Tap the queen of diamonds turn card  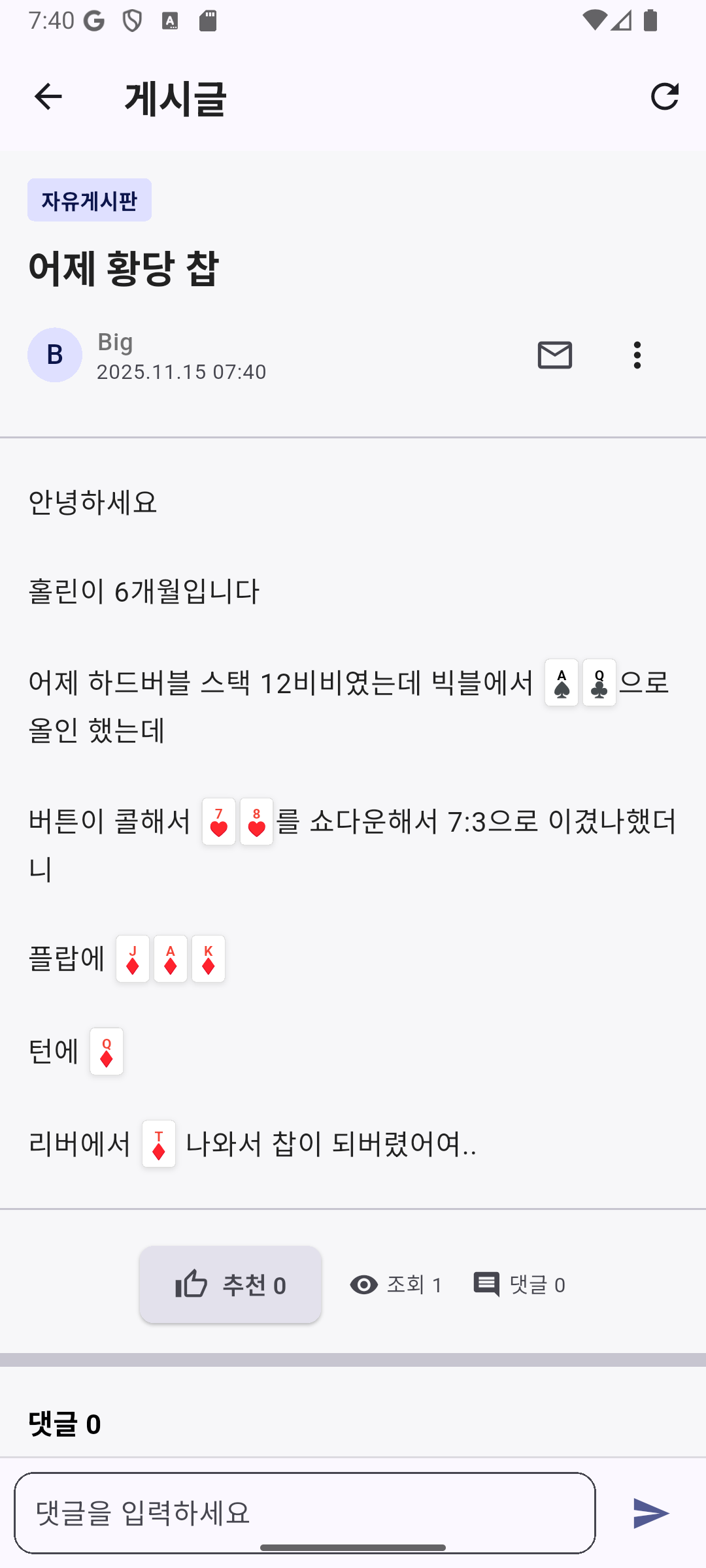pos(107,1051)
